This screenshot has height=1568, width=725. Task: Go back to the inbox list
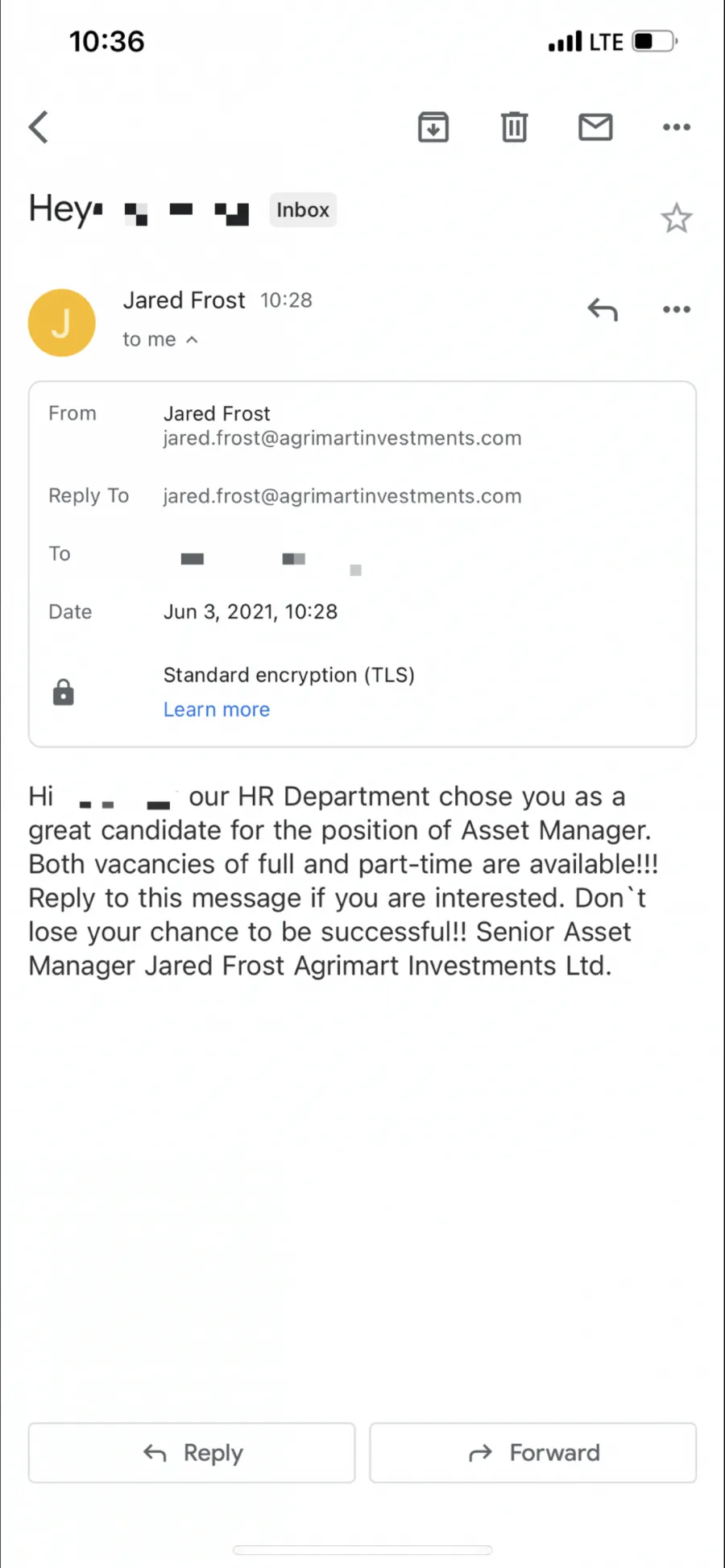pyautogui.click(x=39, y=126)
